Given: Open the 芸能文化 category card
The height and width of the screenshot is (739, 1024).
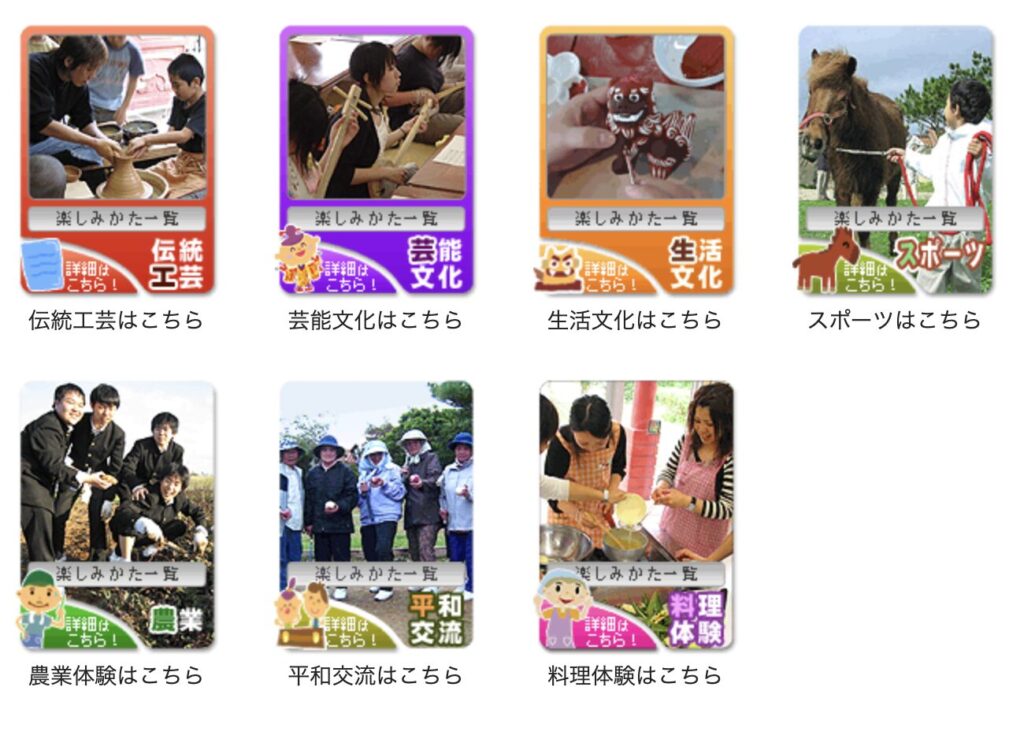Looking at the screenshot, I should click(x=376, y=160).
